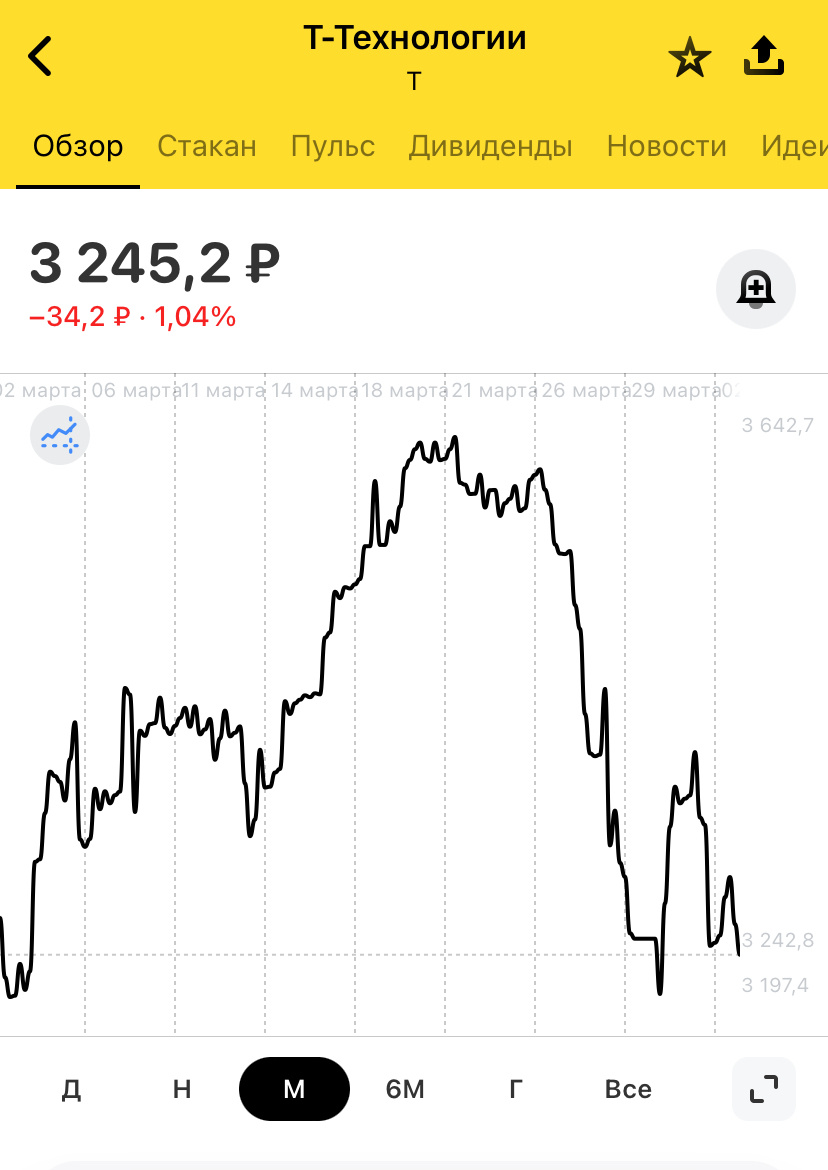Image resolution: width=828 pixels, height=1170 pixels.
Task: Enable the Все all-time period view
Action: (627, 1089)
